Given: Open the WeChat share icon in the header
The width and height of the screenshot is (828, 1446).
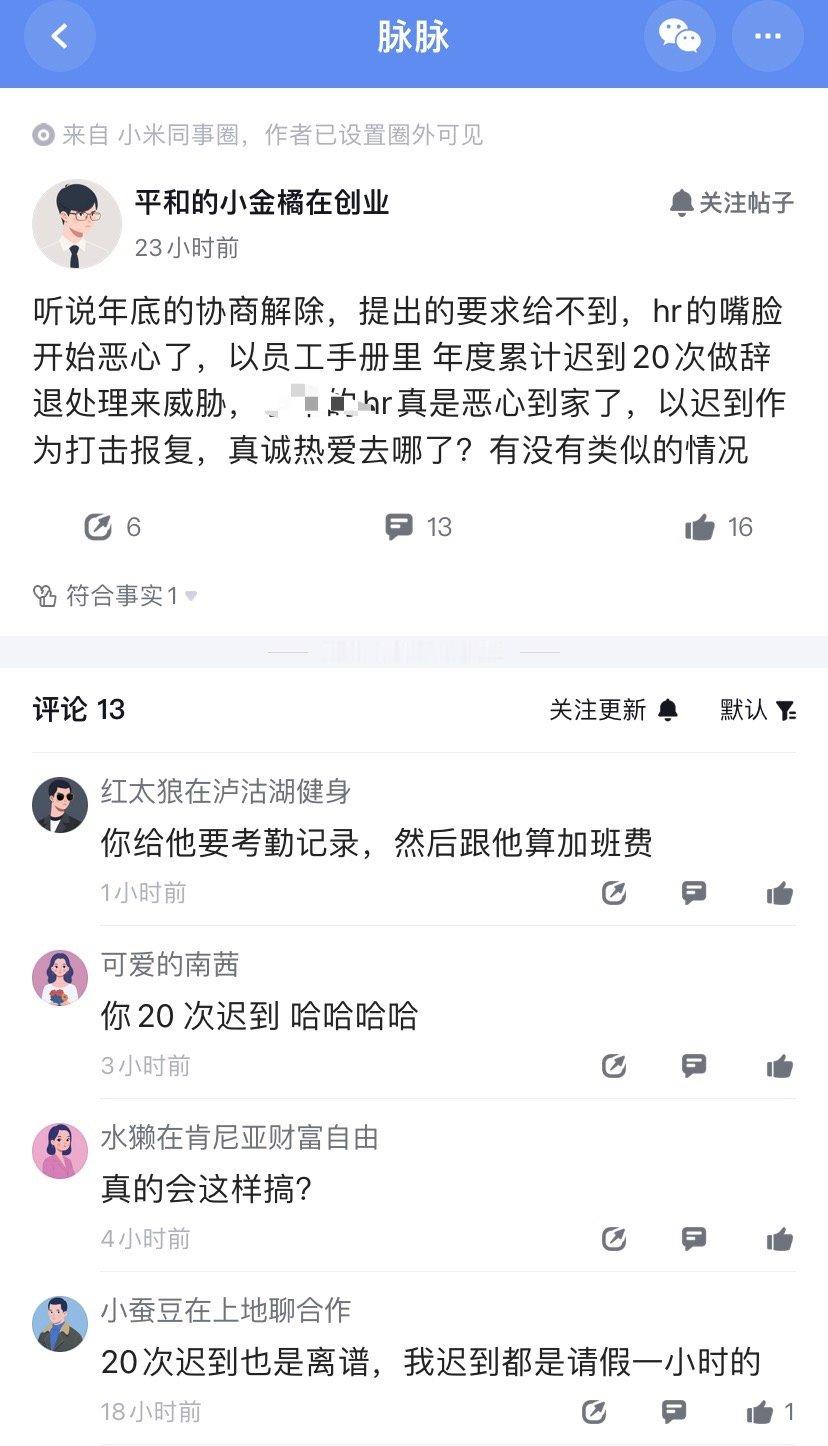Looking at the screenshot, I should click(x=680, y=35).
